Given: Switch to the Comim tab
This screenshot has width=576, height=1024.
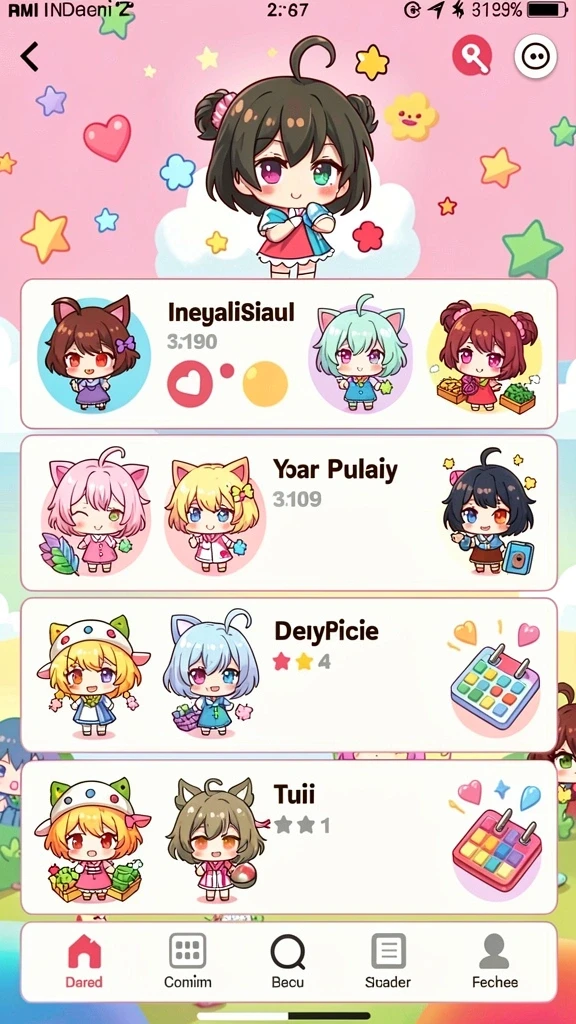Looking at the screenshot, I should click(187, 960).
